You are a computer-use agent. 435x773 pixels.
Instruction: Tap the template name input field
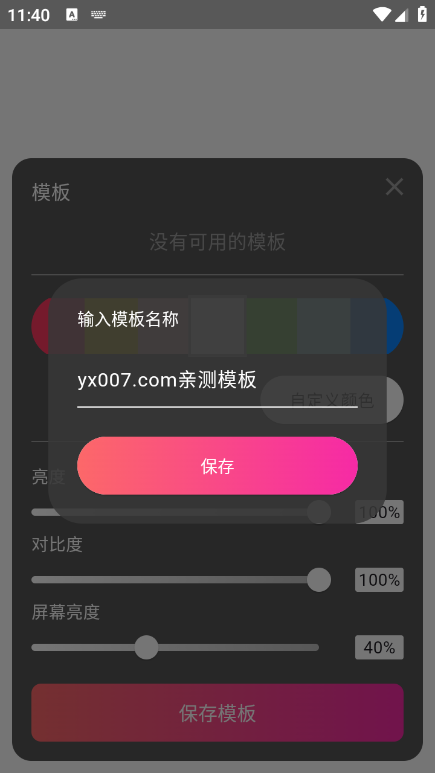[x=217, y=382]
